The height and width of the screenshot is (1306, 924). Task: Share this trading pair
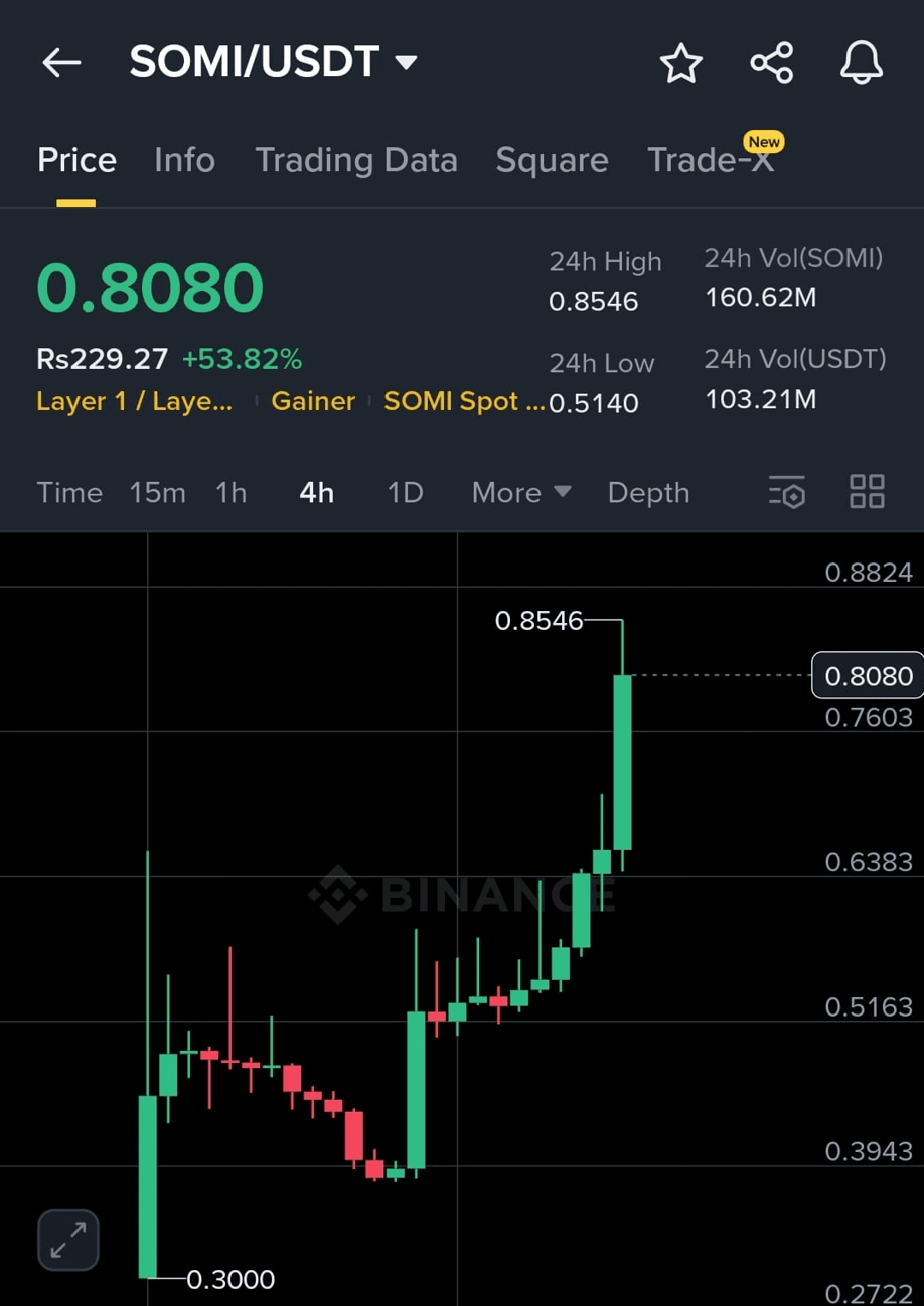point(772,63)
